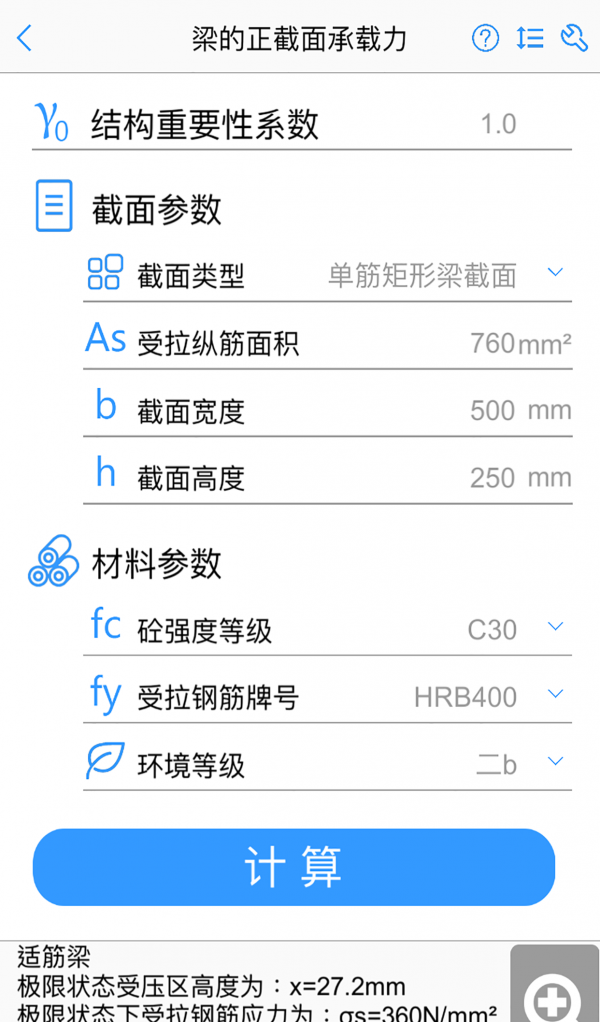Pick an 环境等级 option
Viewport: 600px width, 1022px height.
[x=556, y=764]
